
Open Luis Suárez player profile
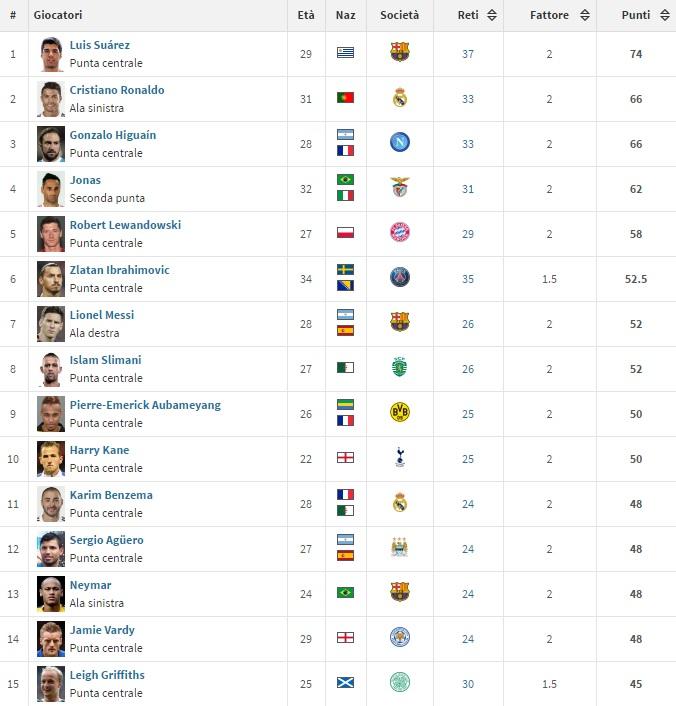99,45
